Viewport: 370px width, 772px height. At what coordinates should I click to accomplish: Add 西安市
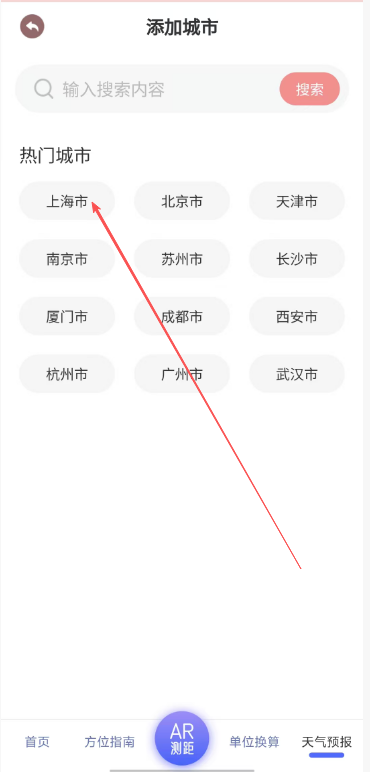tap(297, 316)
